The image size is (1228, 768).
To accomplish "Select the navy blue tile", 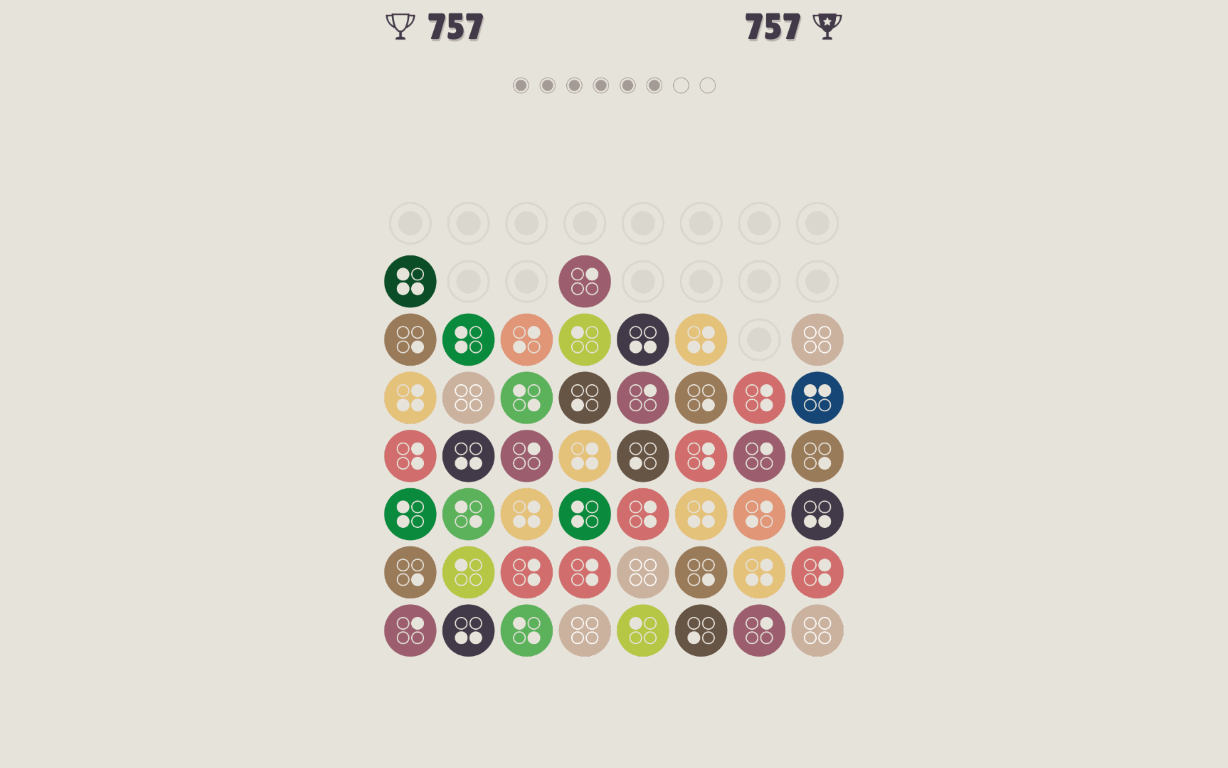I will click(817, 398).
